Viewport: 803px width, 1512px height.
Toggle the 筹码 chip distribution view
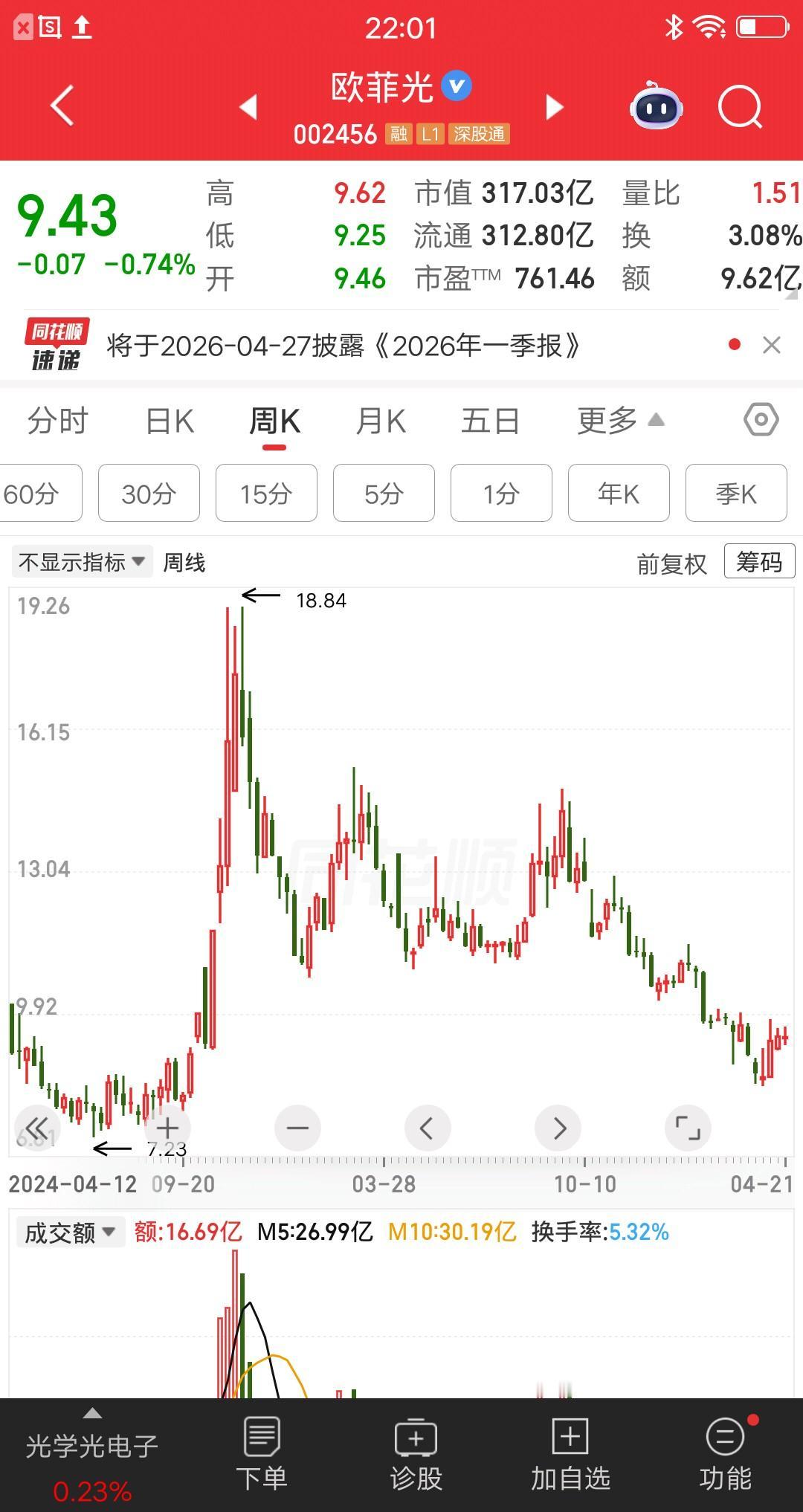[758, 561]
